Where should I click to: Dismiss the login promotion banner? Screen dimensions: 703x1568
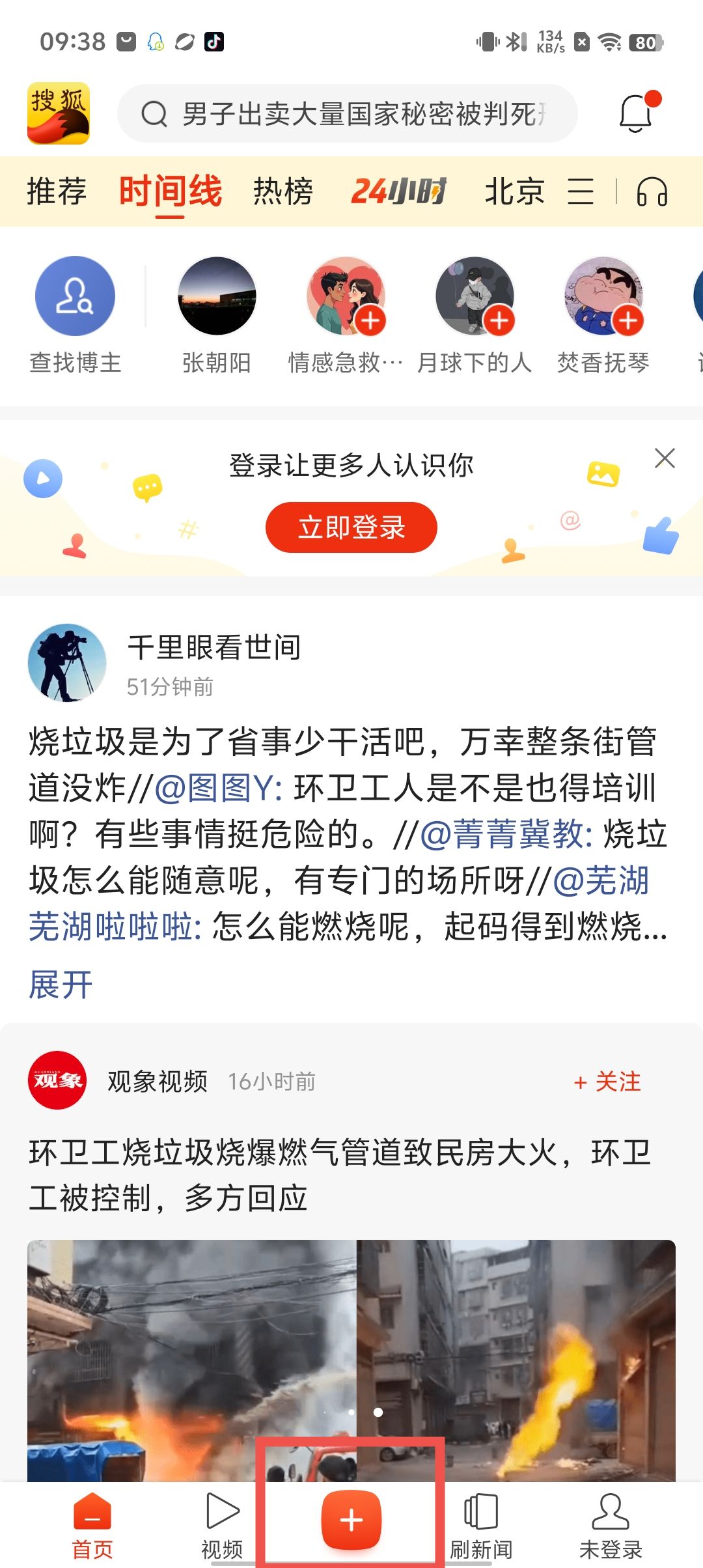[x=665, y=458]
